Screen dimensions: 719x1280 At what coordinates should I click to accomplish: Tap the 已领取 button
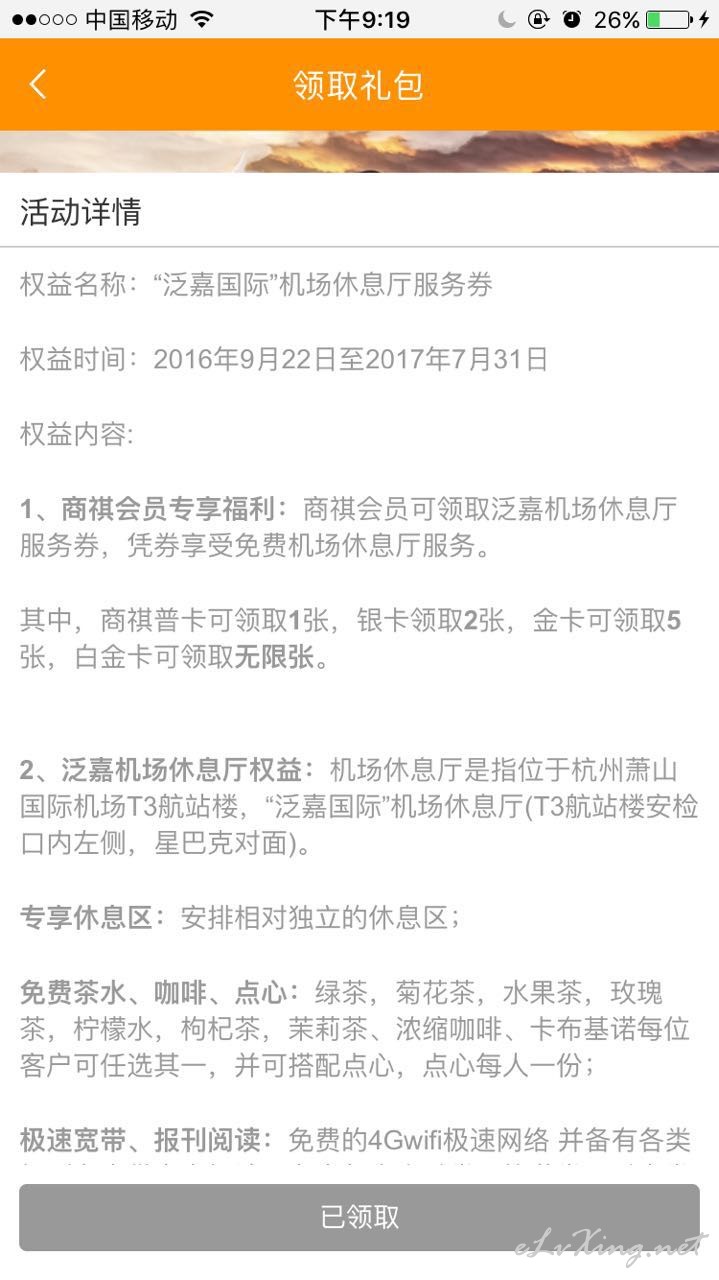click(359, 1217)
